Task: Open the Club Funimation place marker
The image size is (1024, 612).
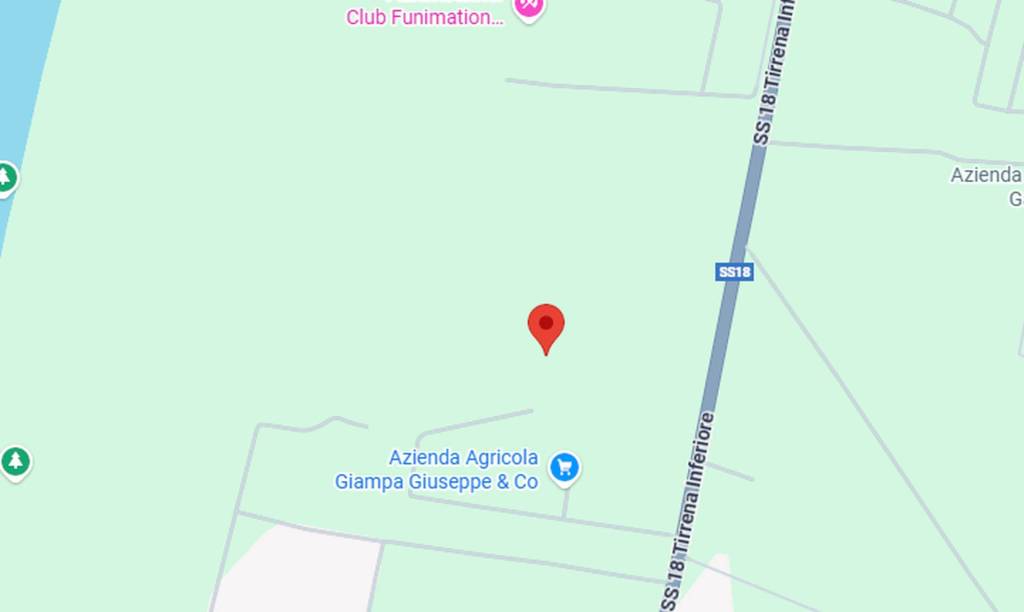Action: (x=528, y=6)
